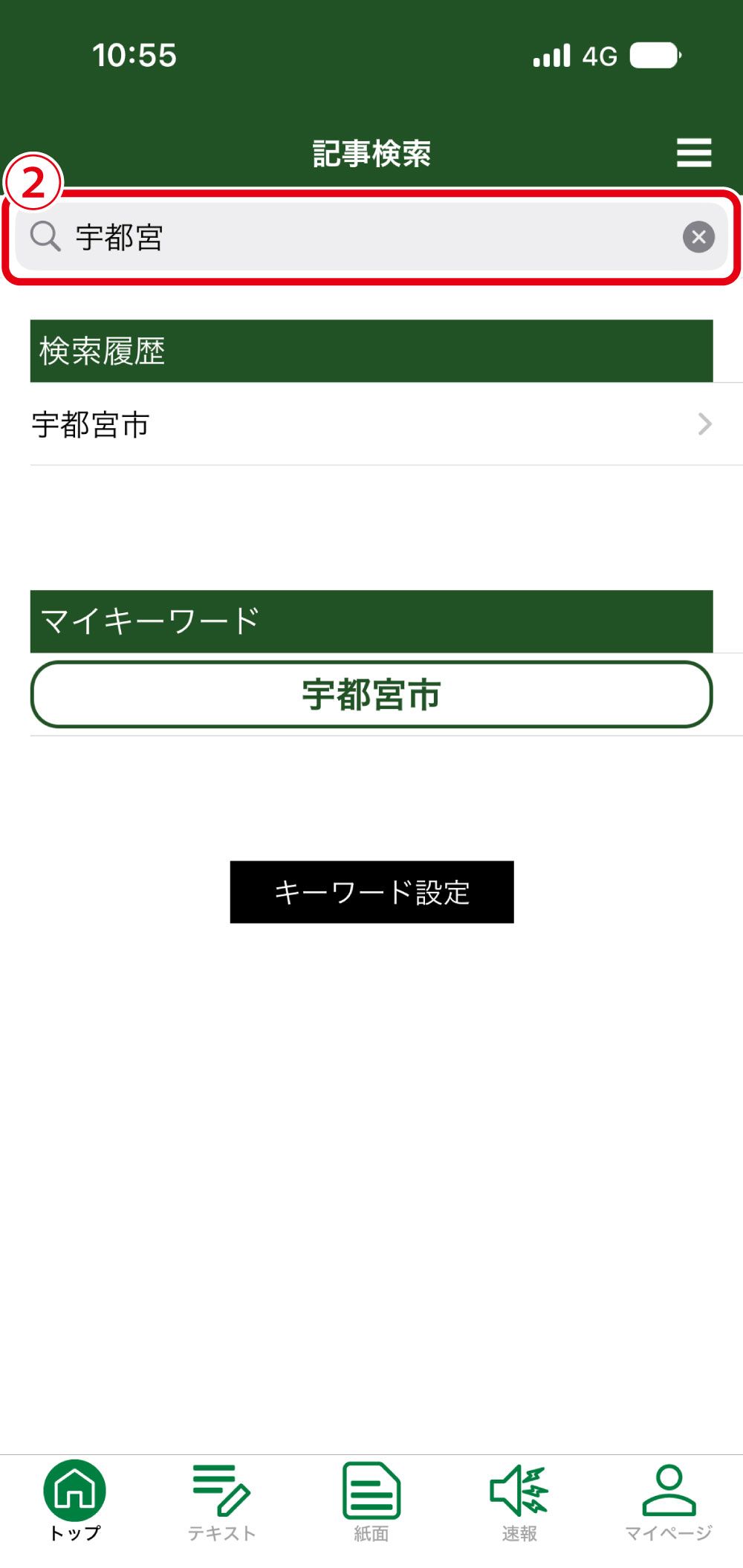Switch to the 紙面 tab
Image resolution: width=743 pixels, height=1568 pixels.
point(371,1500)
